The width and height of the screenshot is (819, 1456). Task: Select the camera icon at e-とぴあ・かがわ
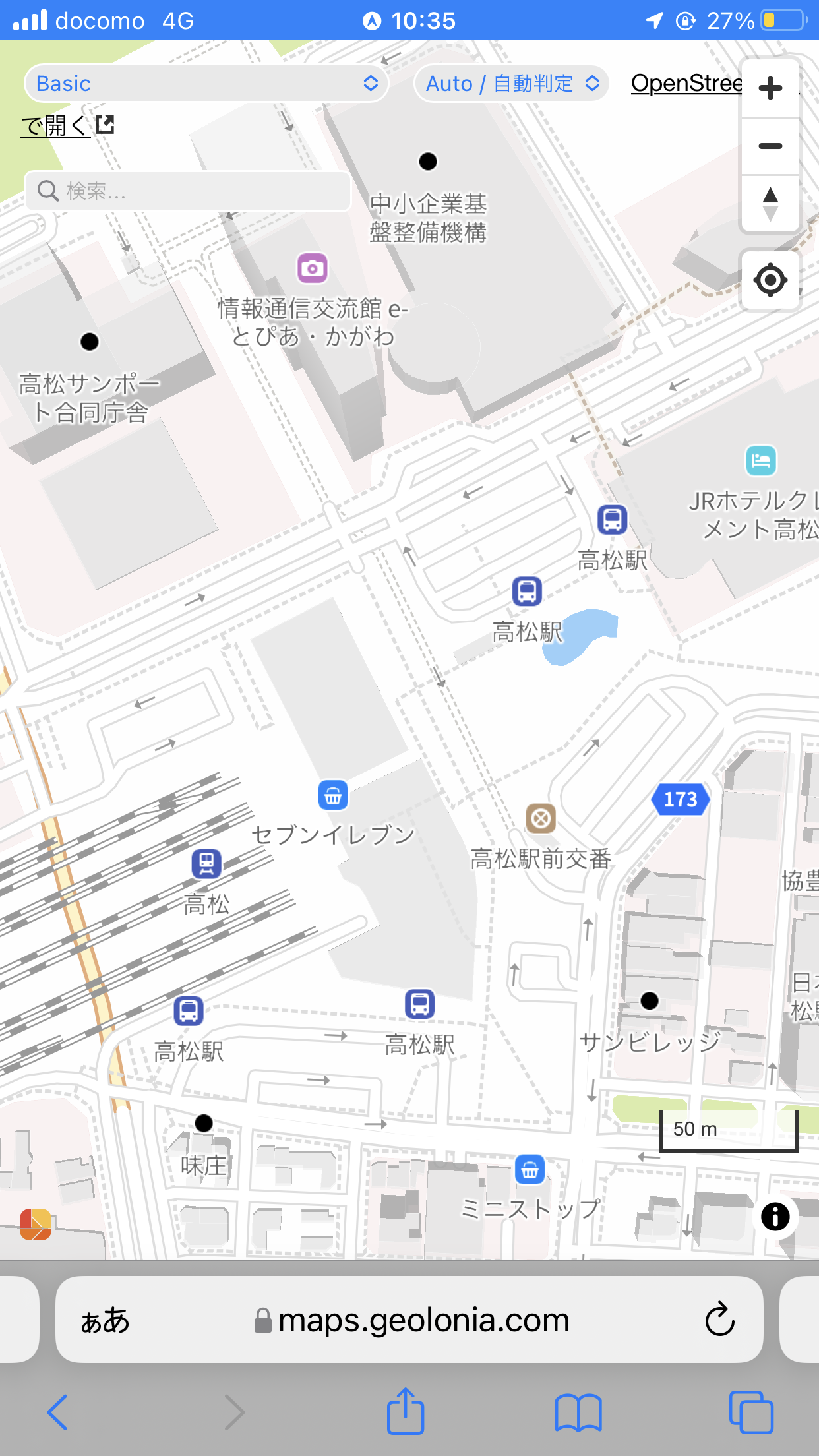point(313,268)
